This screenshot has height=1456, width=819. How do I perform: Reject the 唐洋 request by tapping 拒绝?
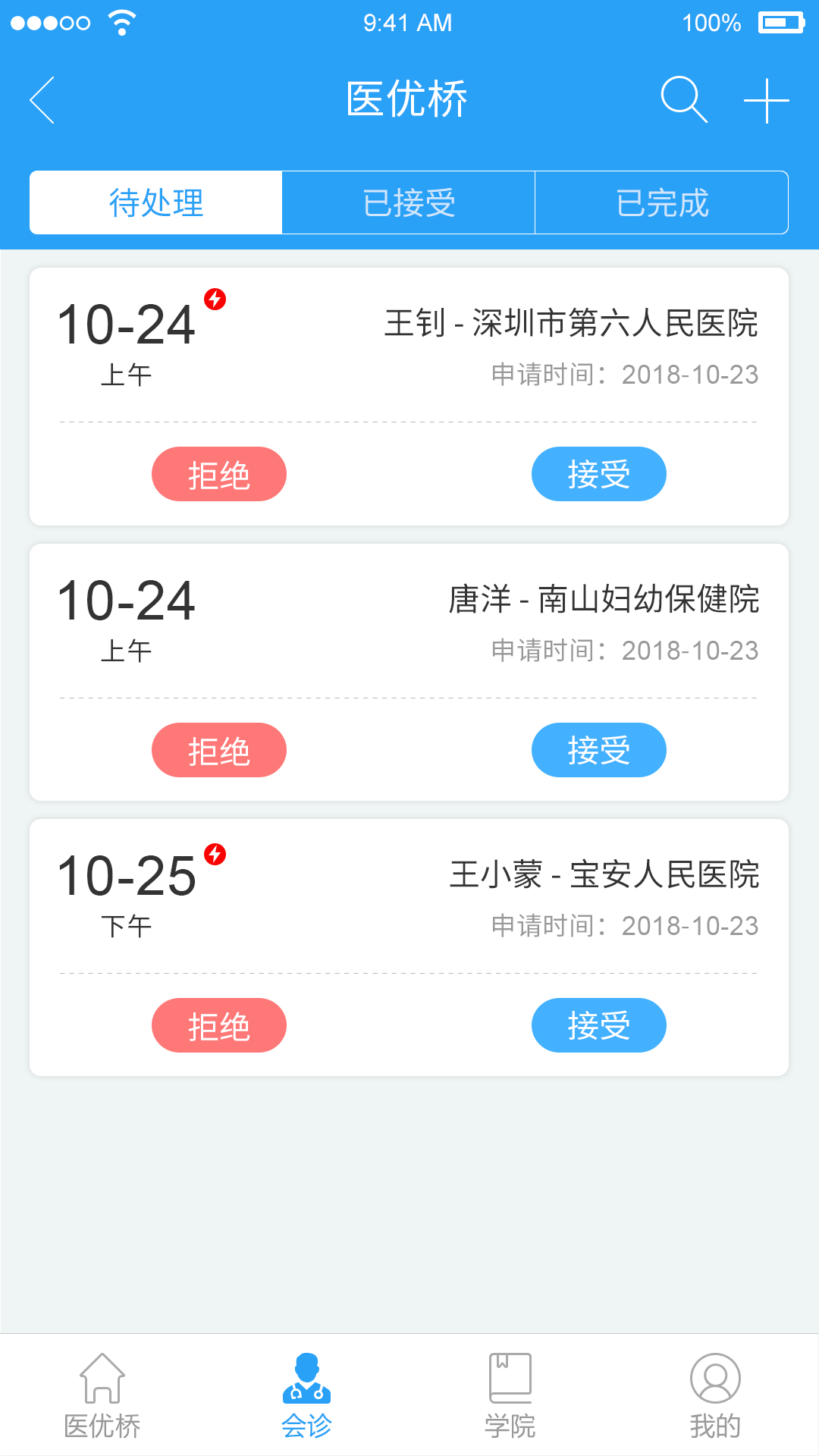[219, 749]
